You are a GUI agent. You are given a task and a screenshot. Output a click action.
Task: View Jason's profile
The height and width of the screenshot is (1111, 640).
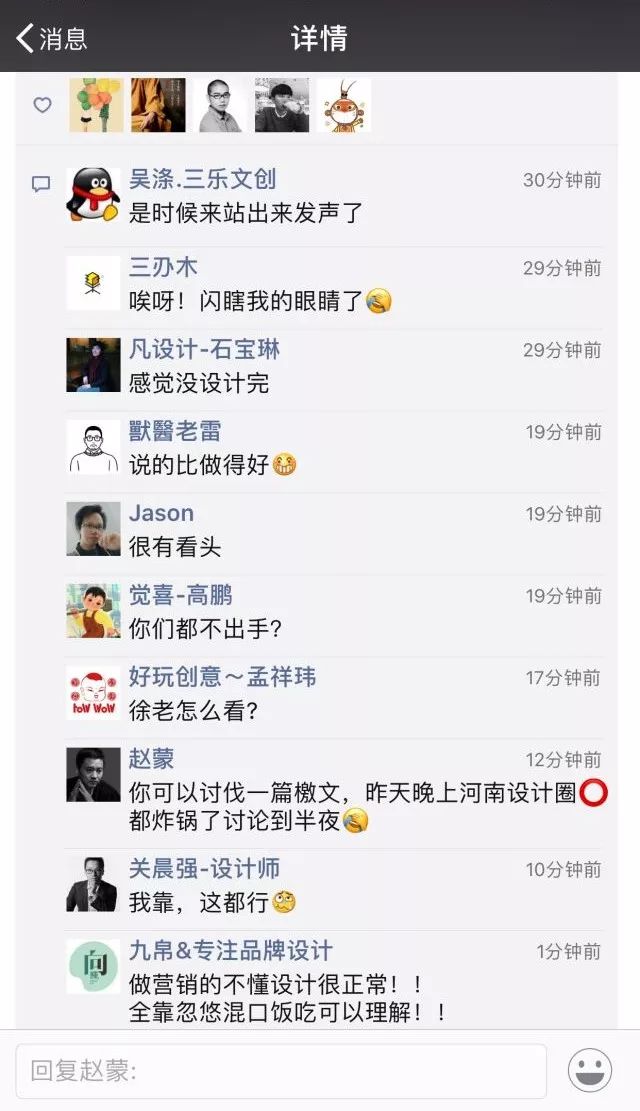pos(161,513)
